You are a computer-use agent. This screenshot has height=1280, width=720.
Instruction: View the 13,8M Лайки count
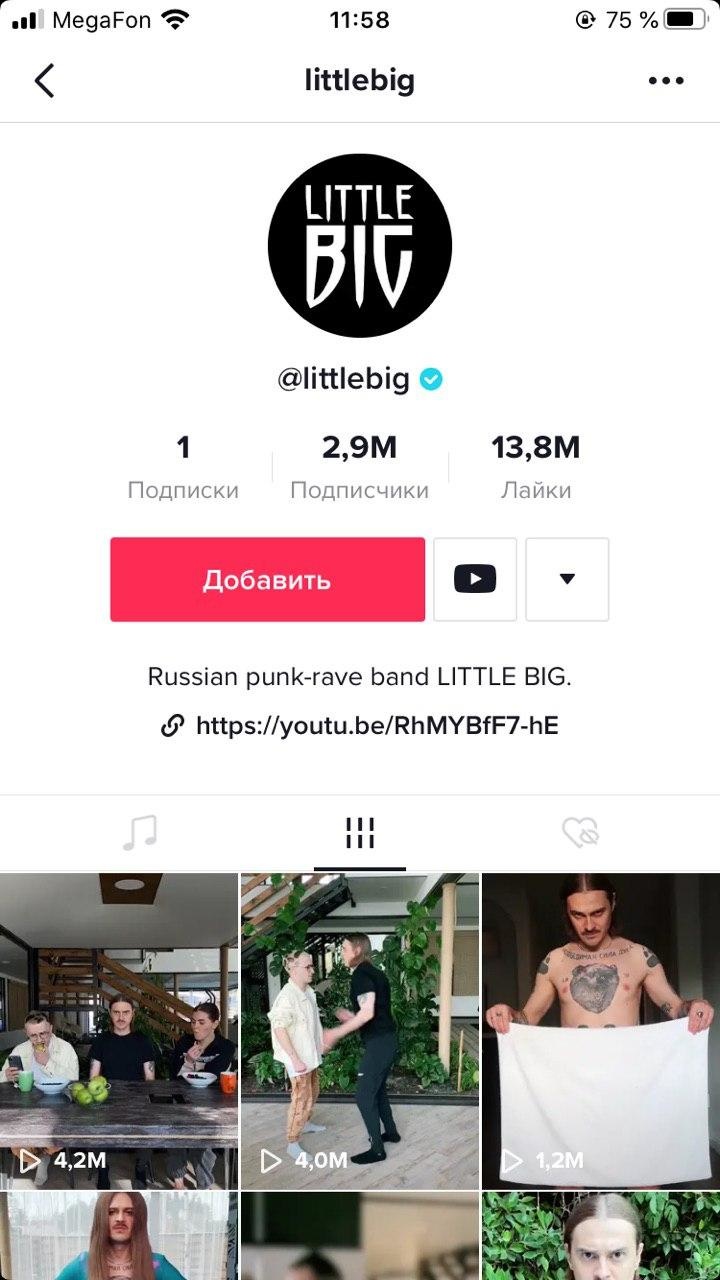[535, 467]
